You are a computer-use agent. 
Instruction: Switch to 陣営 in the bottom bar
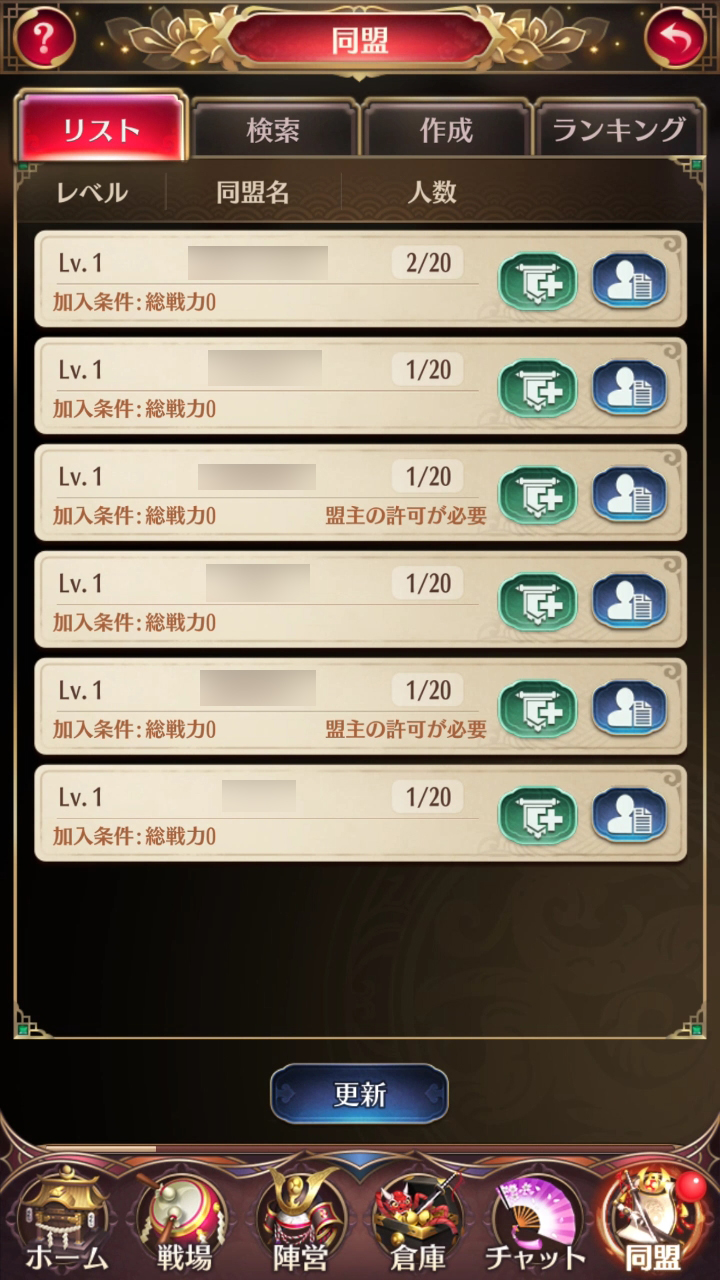(x=300, y=1225)
